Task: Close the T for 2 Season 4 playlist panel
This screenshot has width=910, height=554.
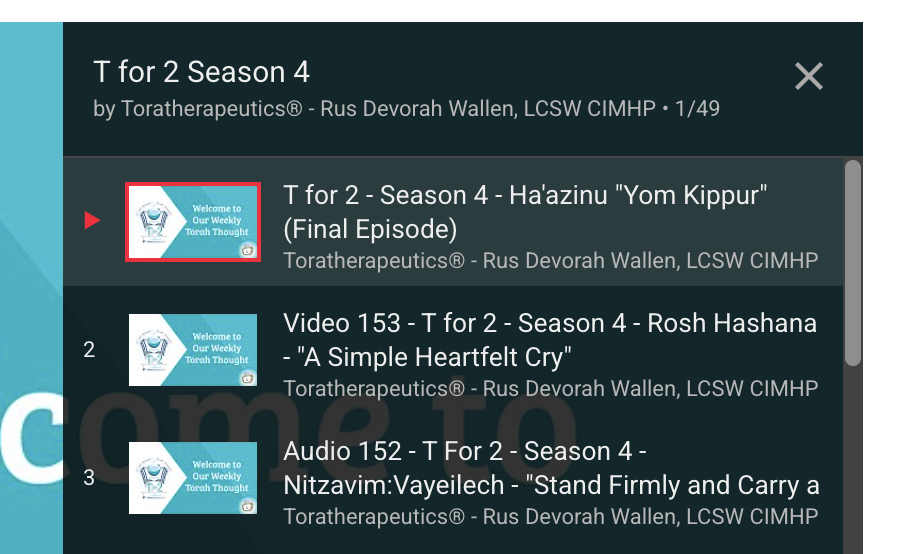Action: point(808,76)
